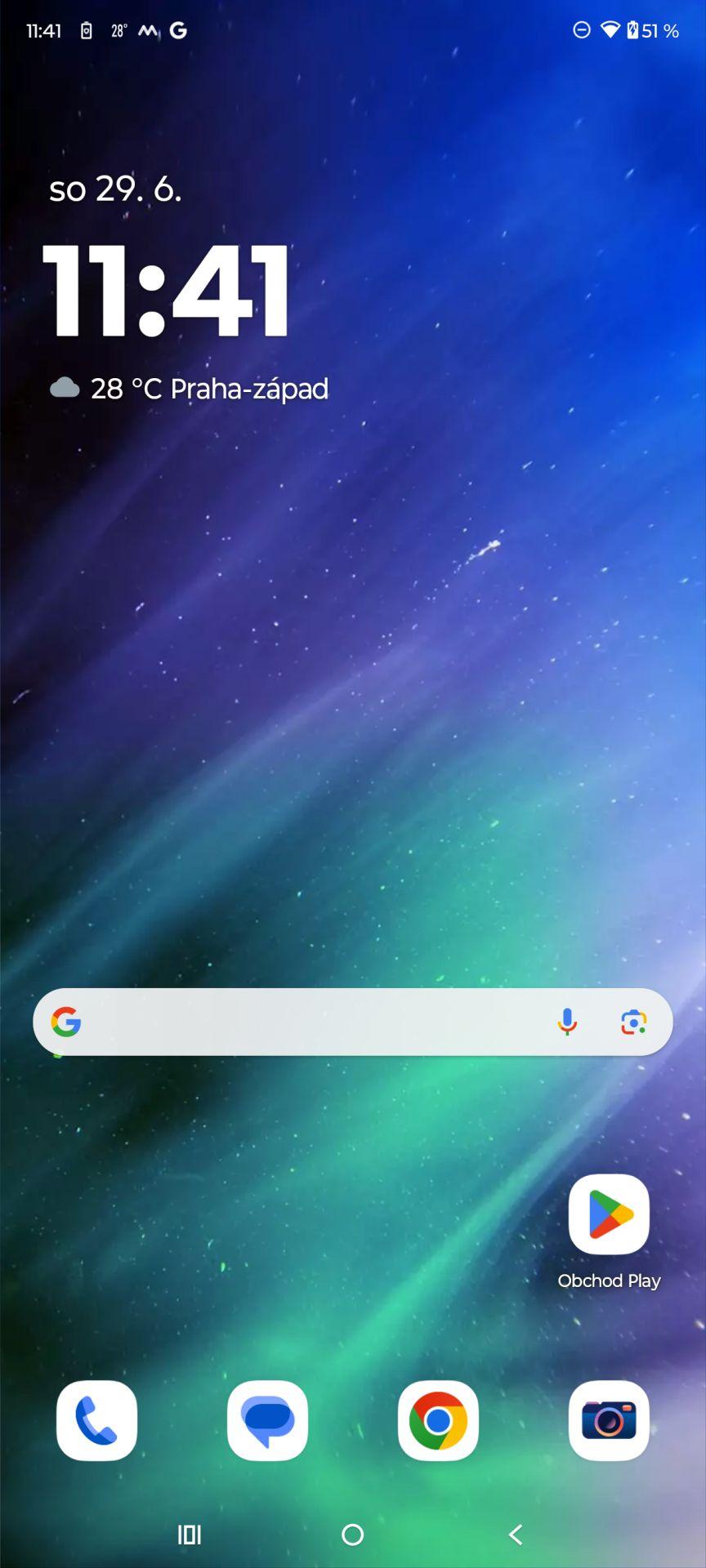This screenshot has height=1568, width=706.
Task: Tap the navigation bar back button
Action: [x=516, y=1535]
